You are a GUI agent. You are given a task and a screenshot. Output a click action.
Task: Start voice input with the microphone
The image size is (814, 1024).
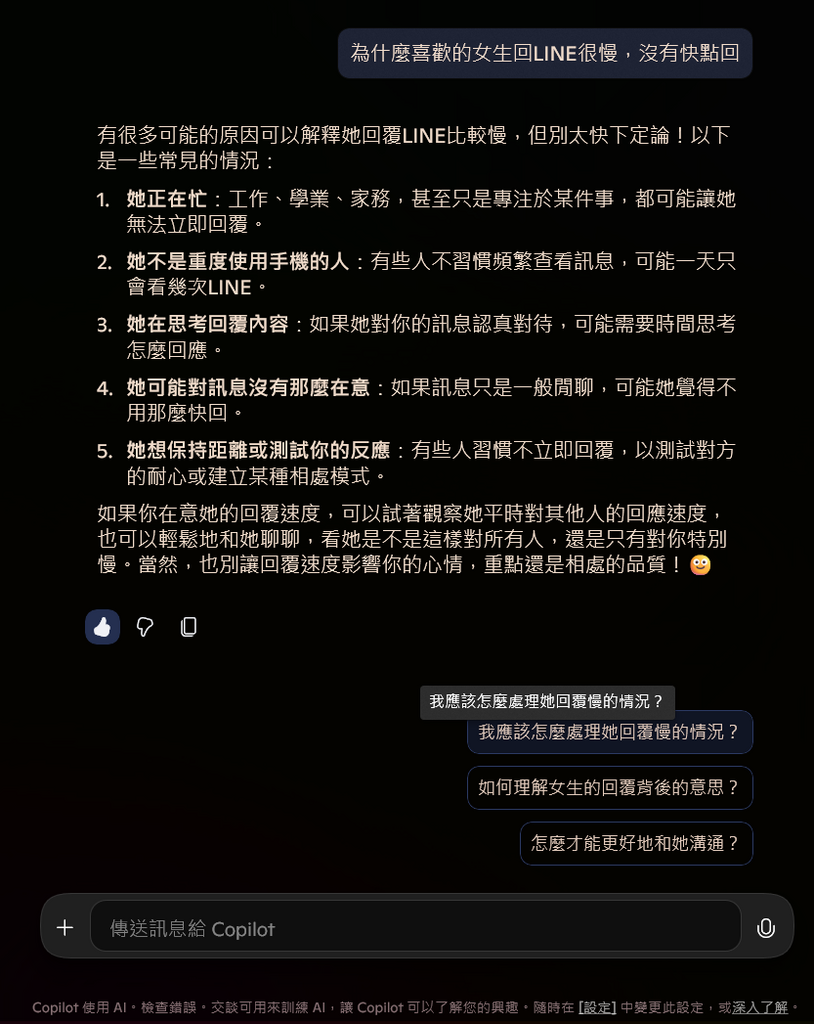(x=766, y=928)
